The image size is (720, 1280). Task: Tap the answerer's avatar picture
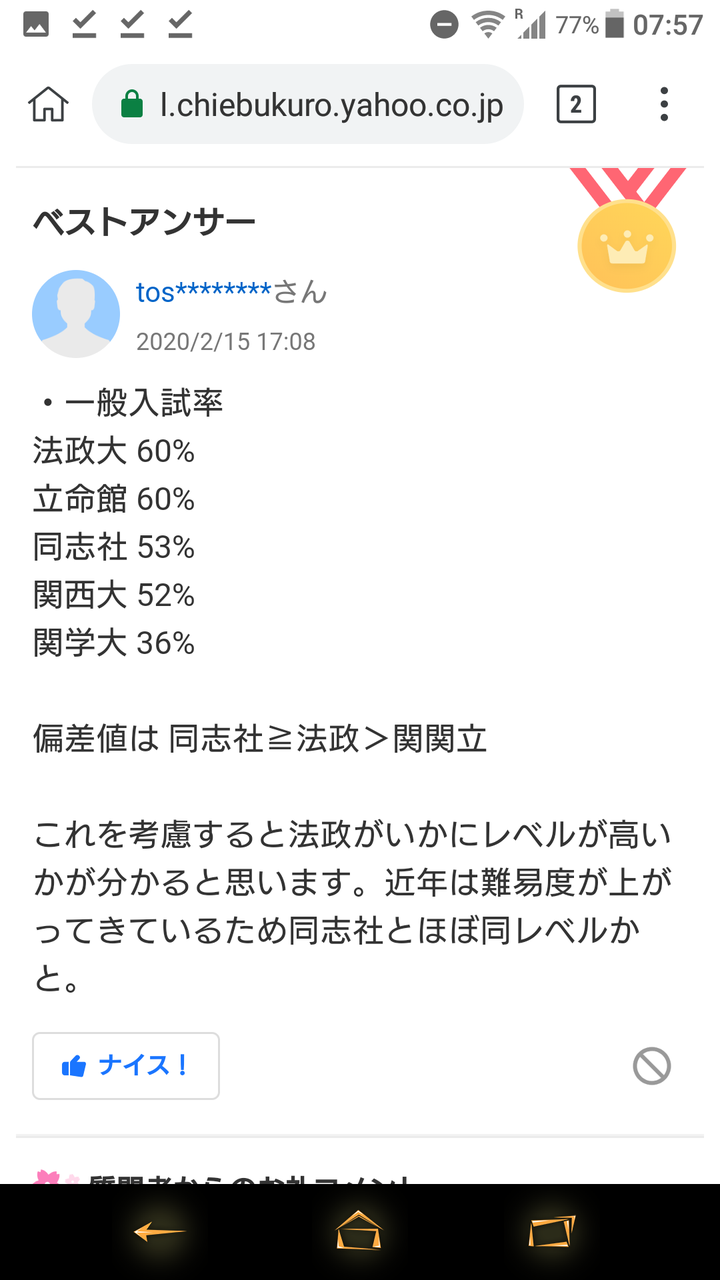[x=76, y=314]
